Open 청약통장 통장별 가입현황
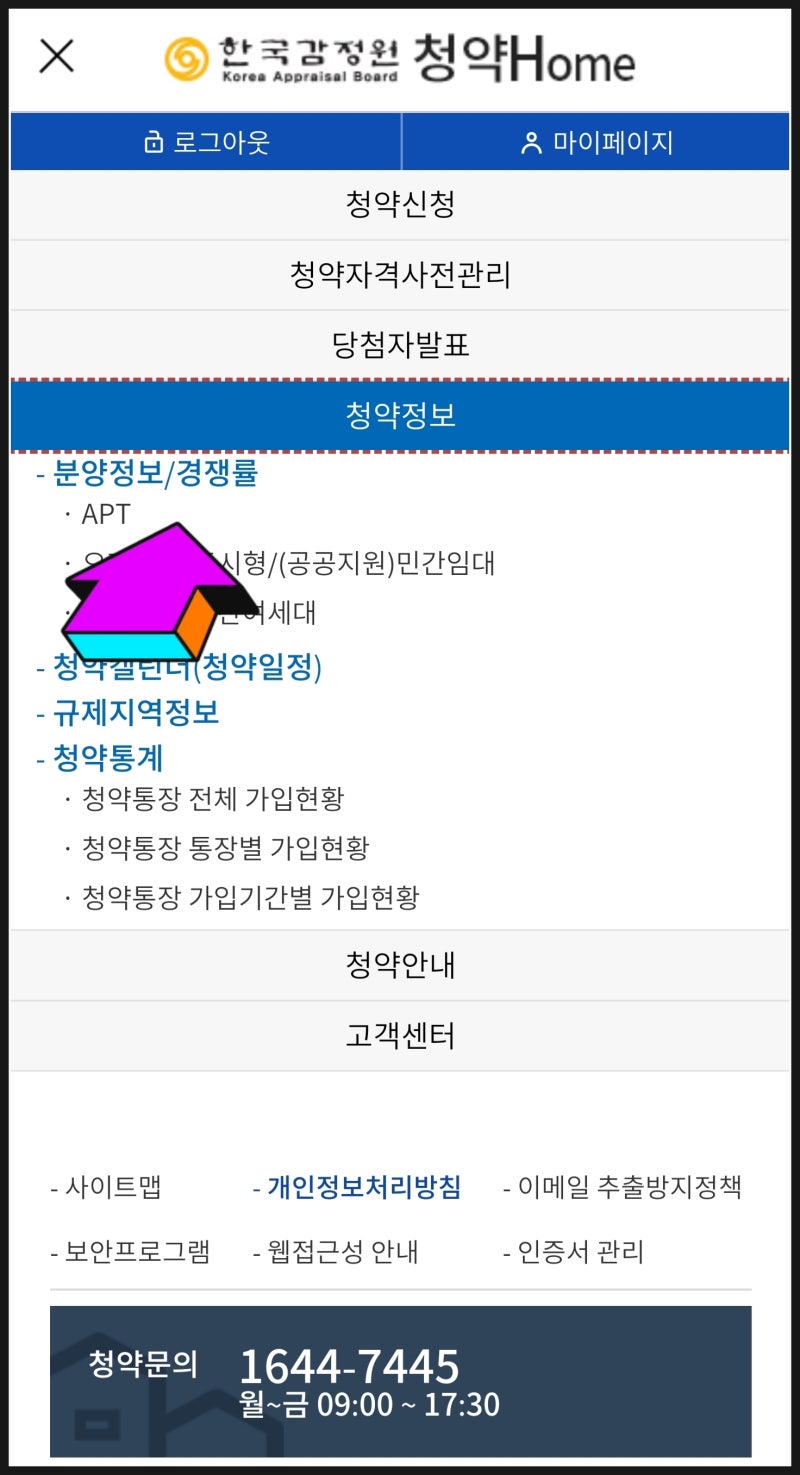Screen dimensions: 800x1475 click(x=225, y=848)
